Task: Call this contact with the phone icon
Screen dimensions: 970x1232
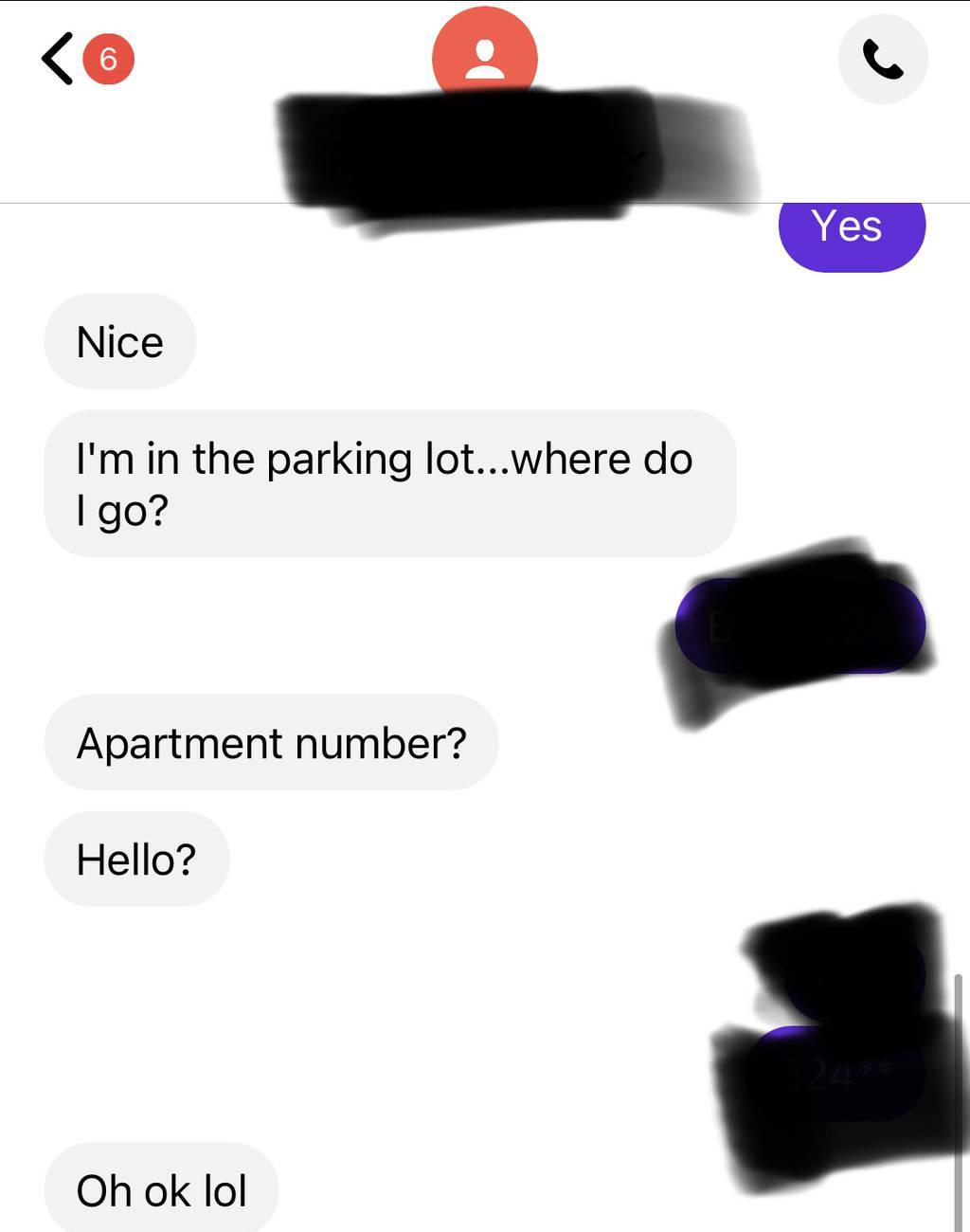Action: pyautogui.click(x=882, y=60)
